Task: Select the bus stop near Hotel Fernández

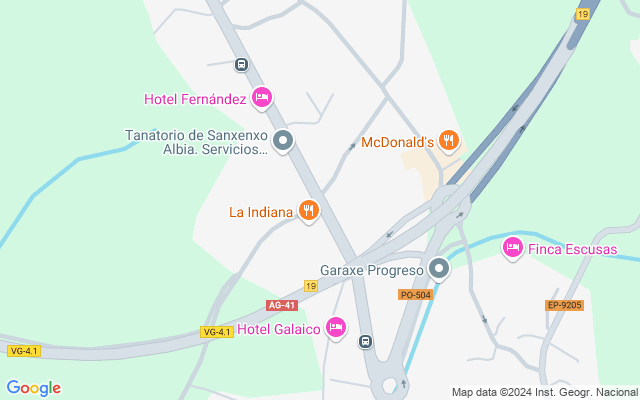Action: click(x=241, y=64)
